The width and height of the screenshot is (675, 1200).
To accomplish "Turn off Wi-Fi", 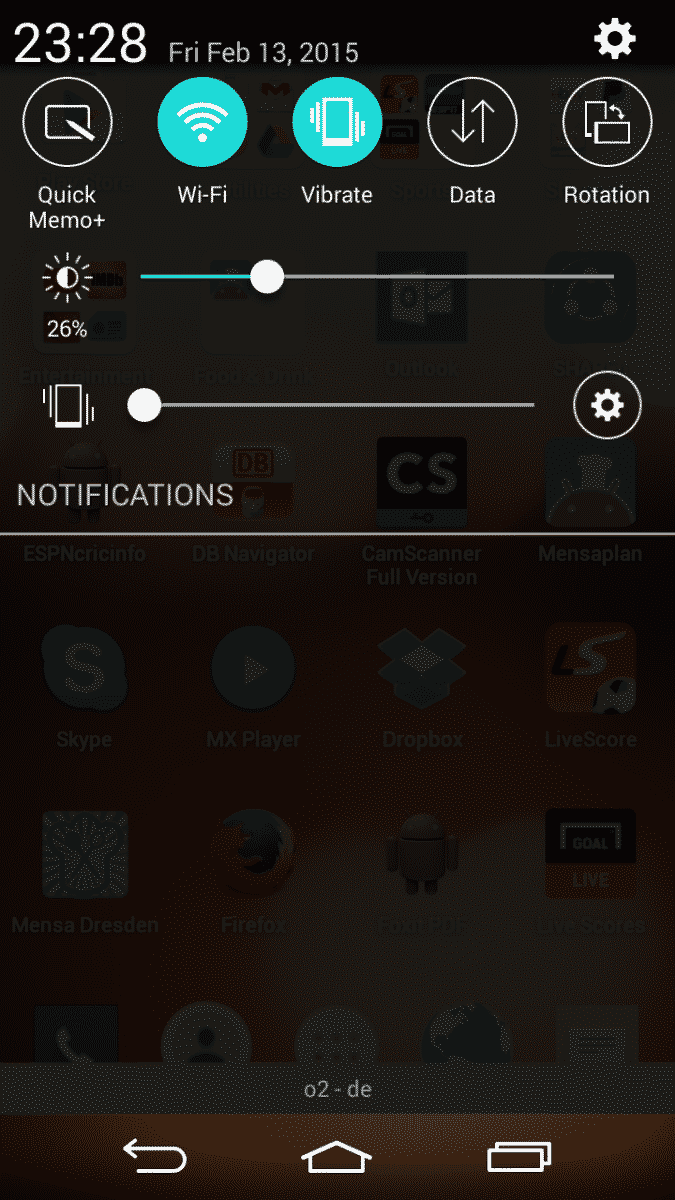I will click(x=202, y=123).
